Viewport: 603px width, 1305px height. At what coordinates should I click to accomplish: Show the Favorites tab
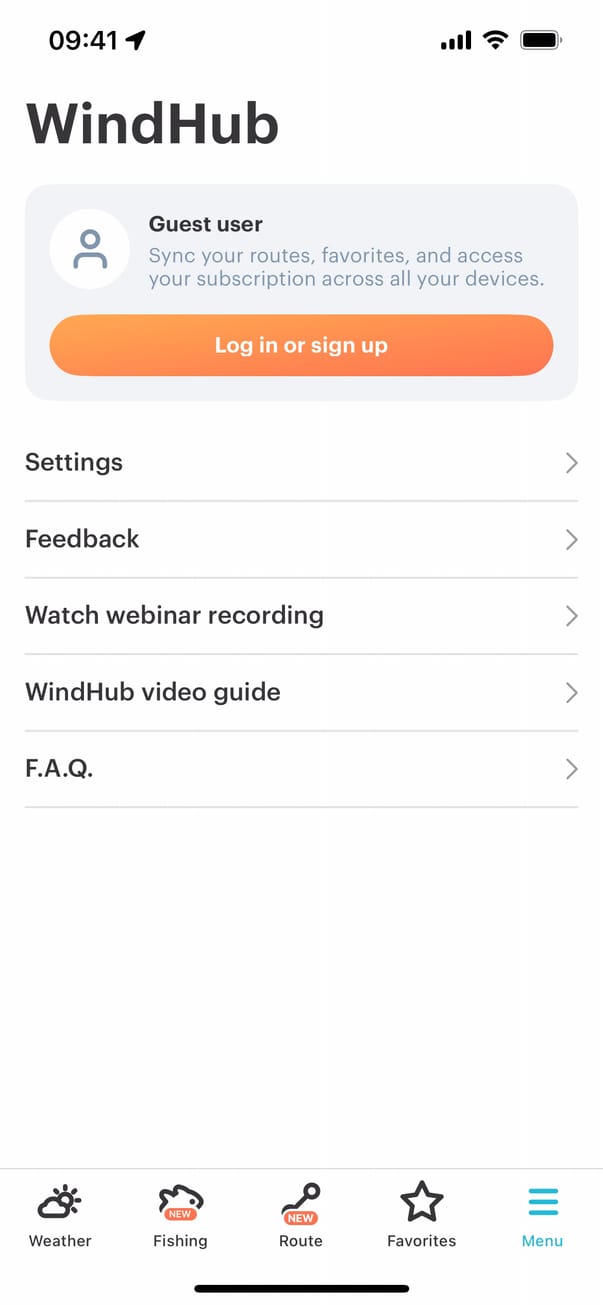click(421, 1215)
